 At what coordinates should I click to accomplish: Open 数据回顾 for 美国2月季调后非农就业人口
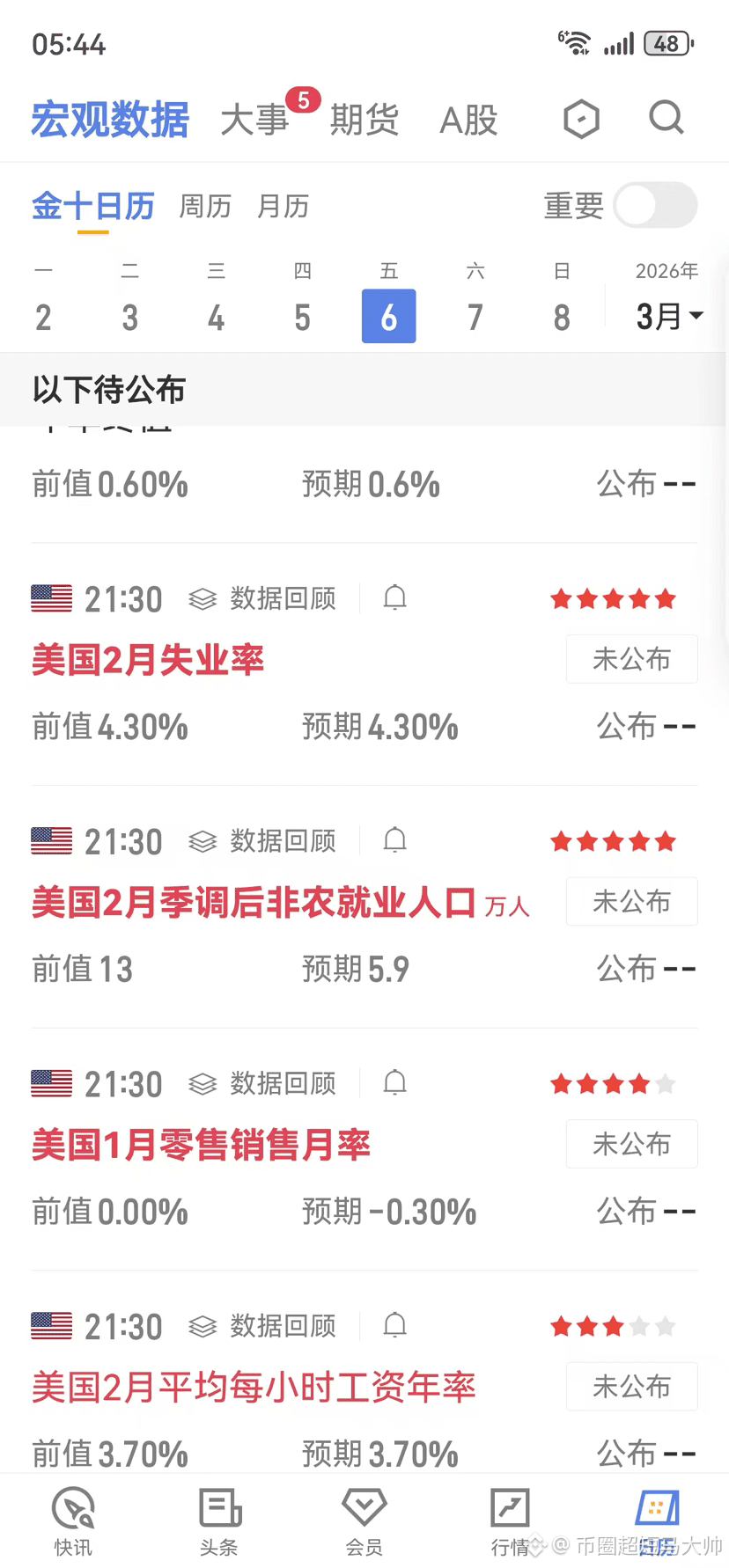pos(262,841)
